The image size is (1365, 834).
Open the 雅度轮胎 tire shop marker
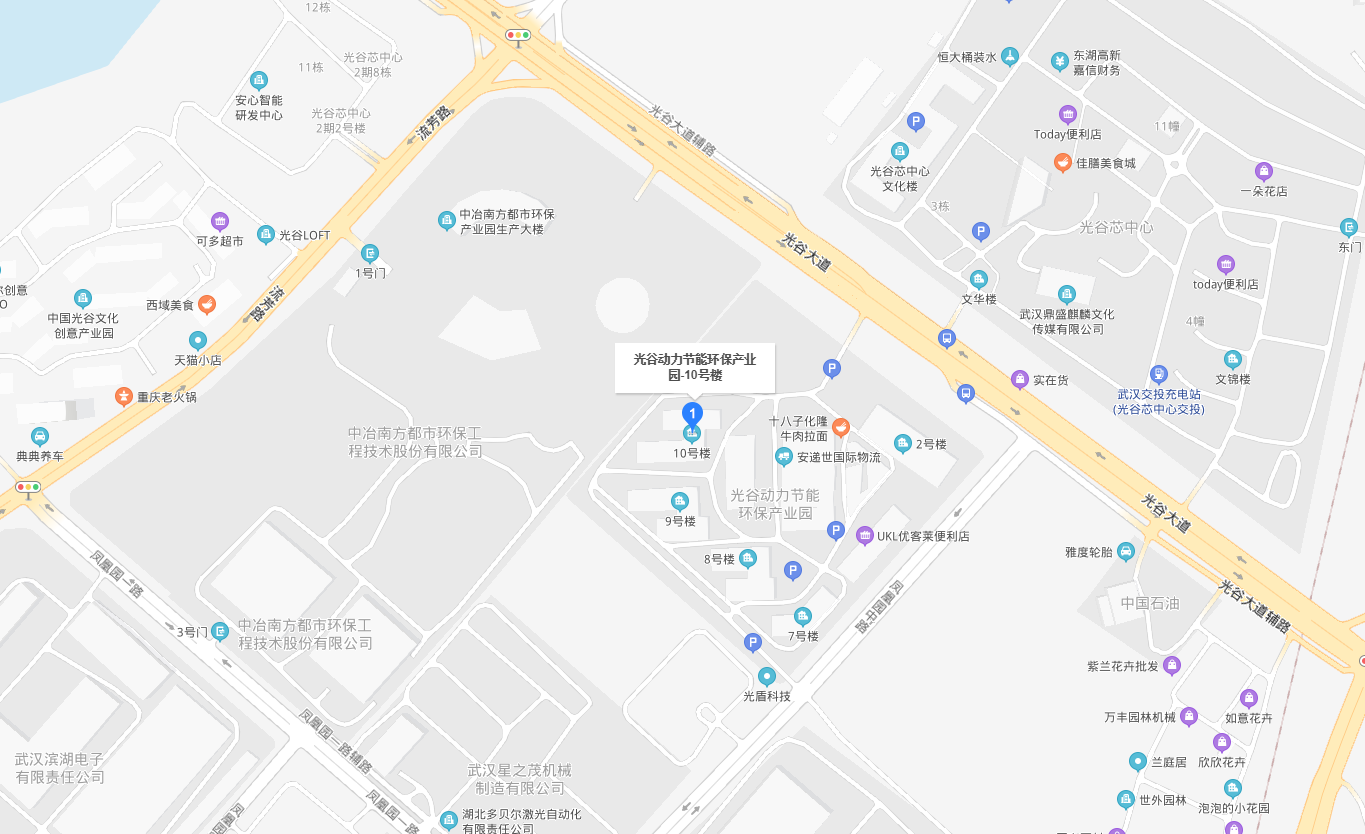tap(1126, 551)
